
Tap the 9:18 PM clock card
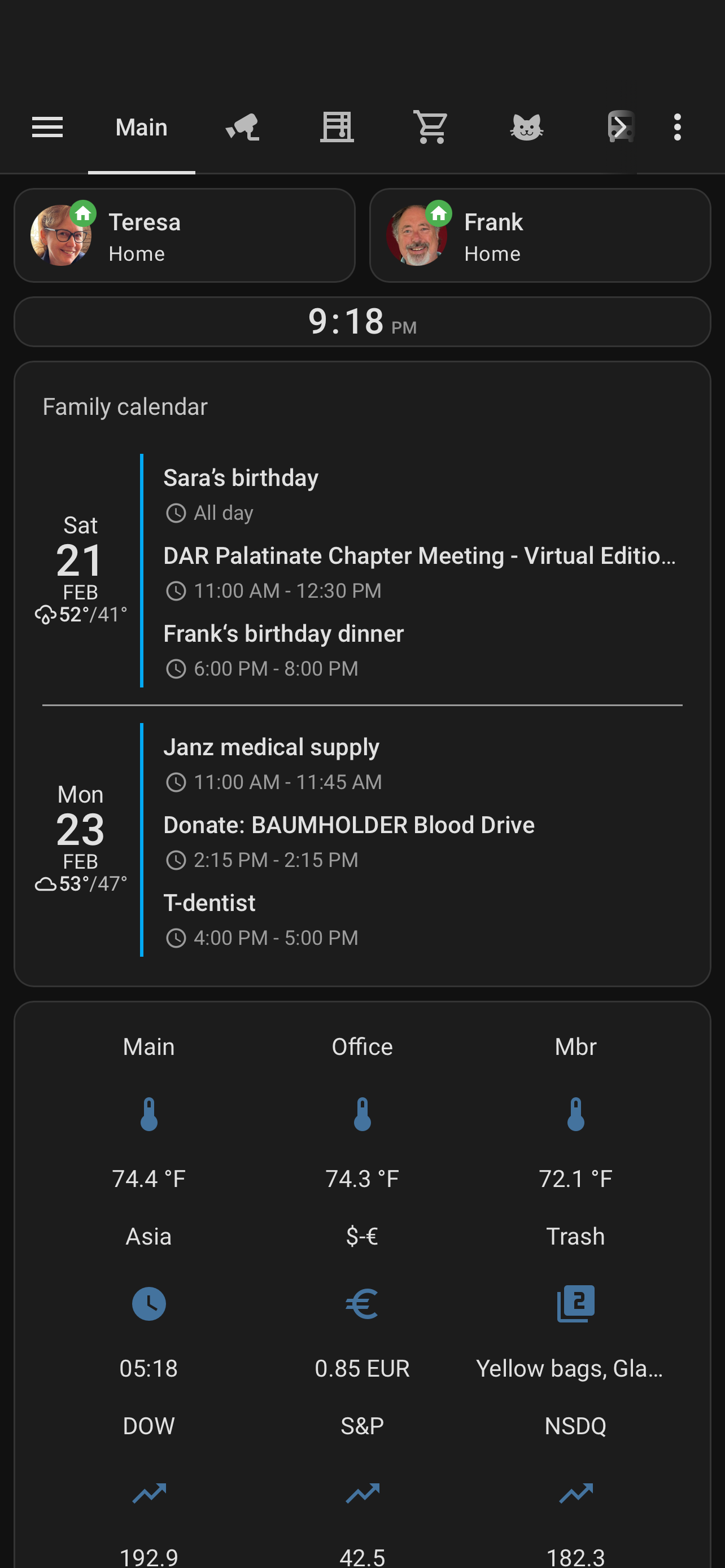pos(362,321)
